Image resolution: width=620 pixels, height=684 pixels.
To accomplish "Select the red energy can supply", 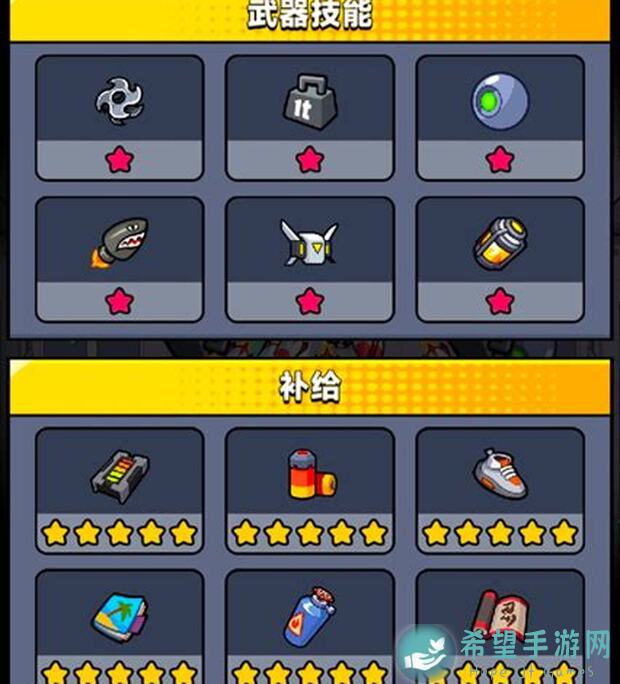I will tap(309, 474).
